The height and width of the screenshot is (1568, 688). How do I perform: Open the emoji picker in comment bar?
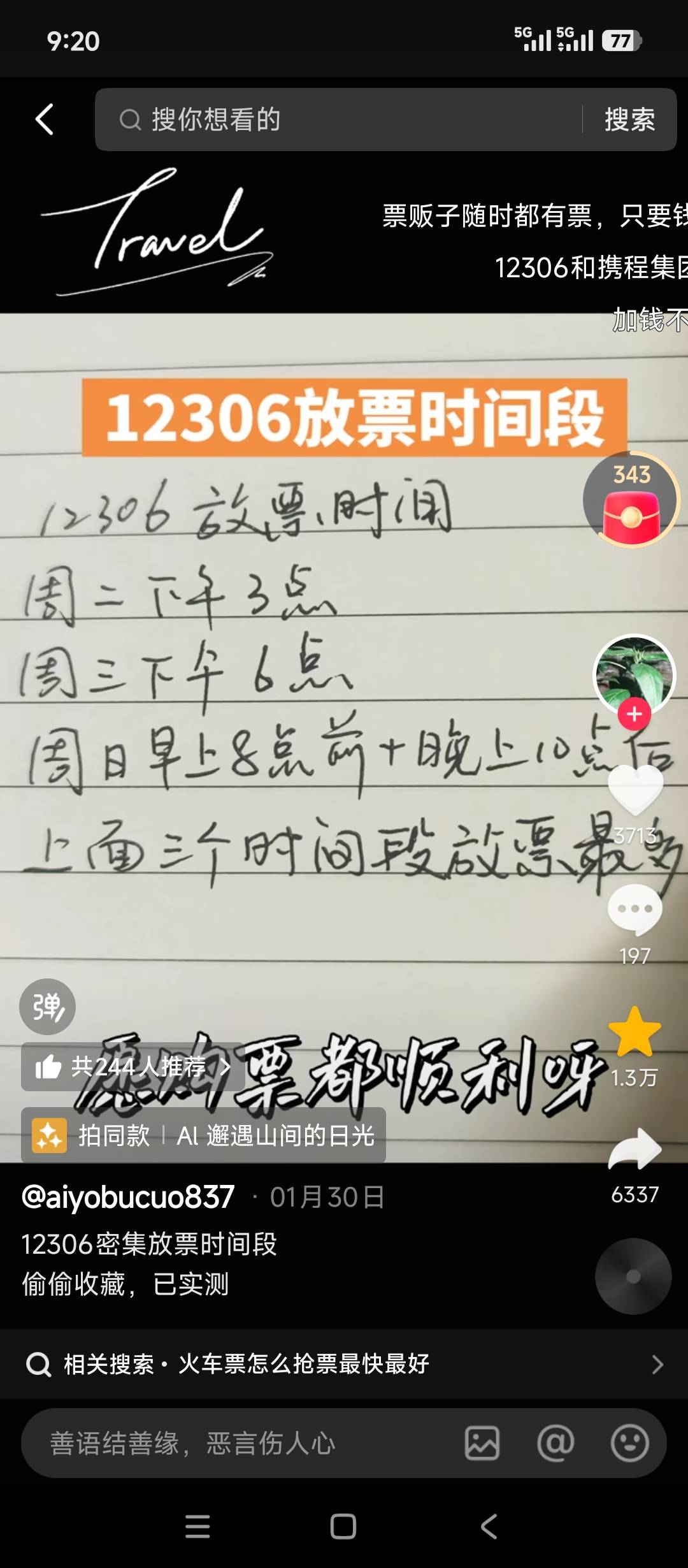[629, 1444]
